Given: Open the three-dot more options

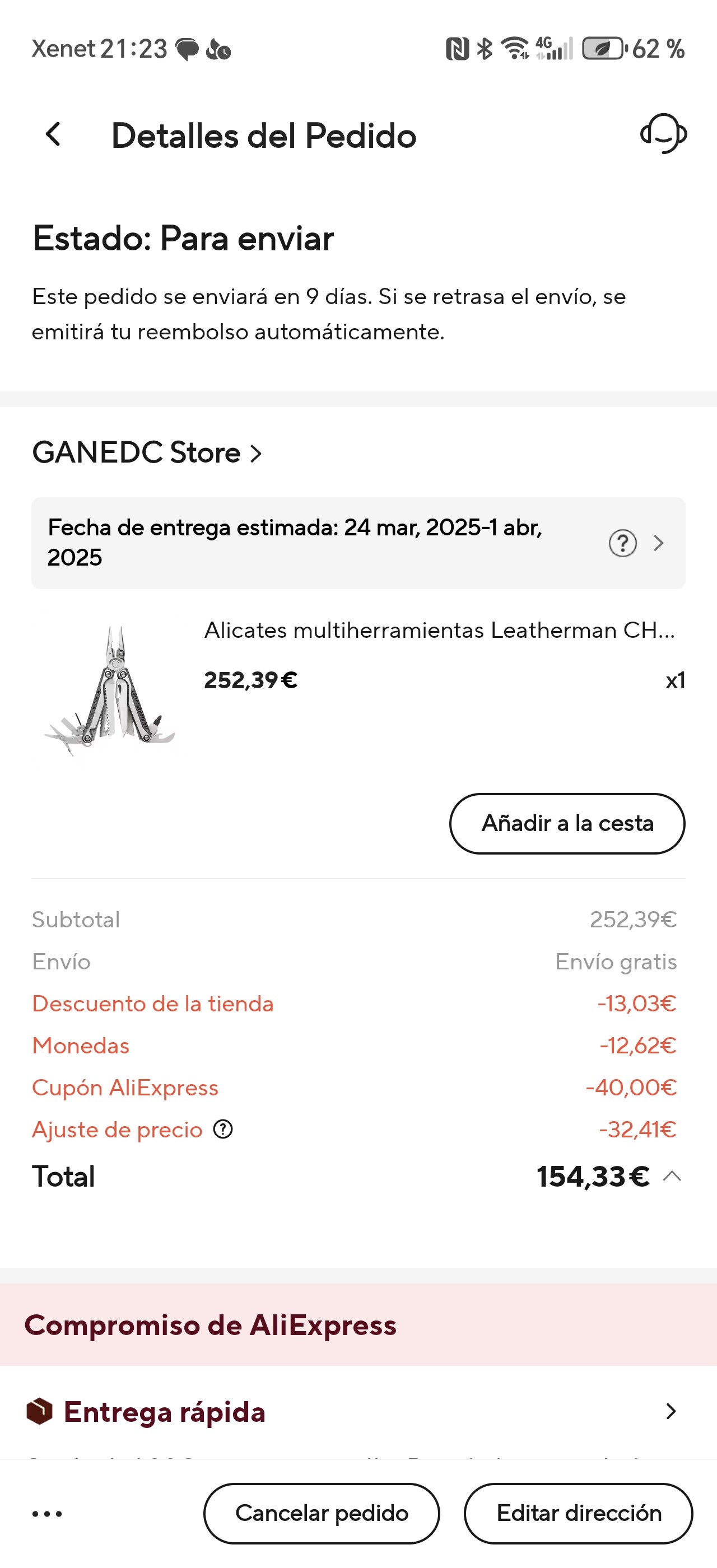Looking at the screenshot, I should tap(47, 1514).
